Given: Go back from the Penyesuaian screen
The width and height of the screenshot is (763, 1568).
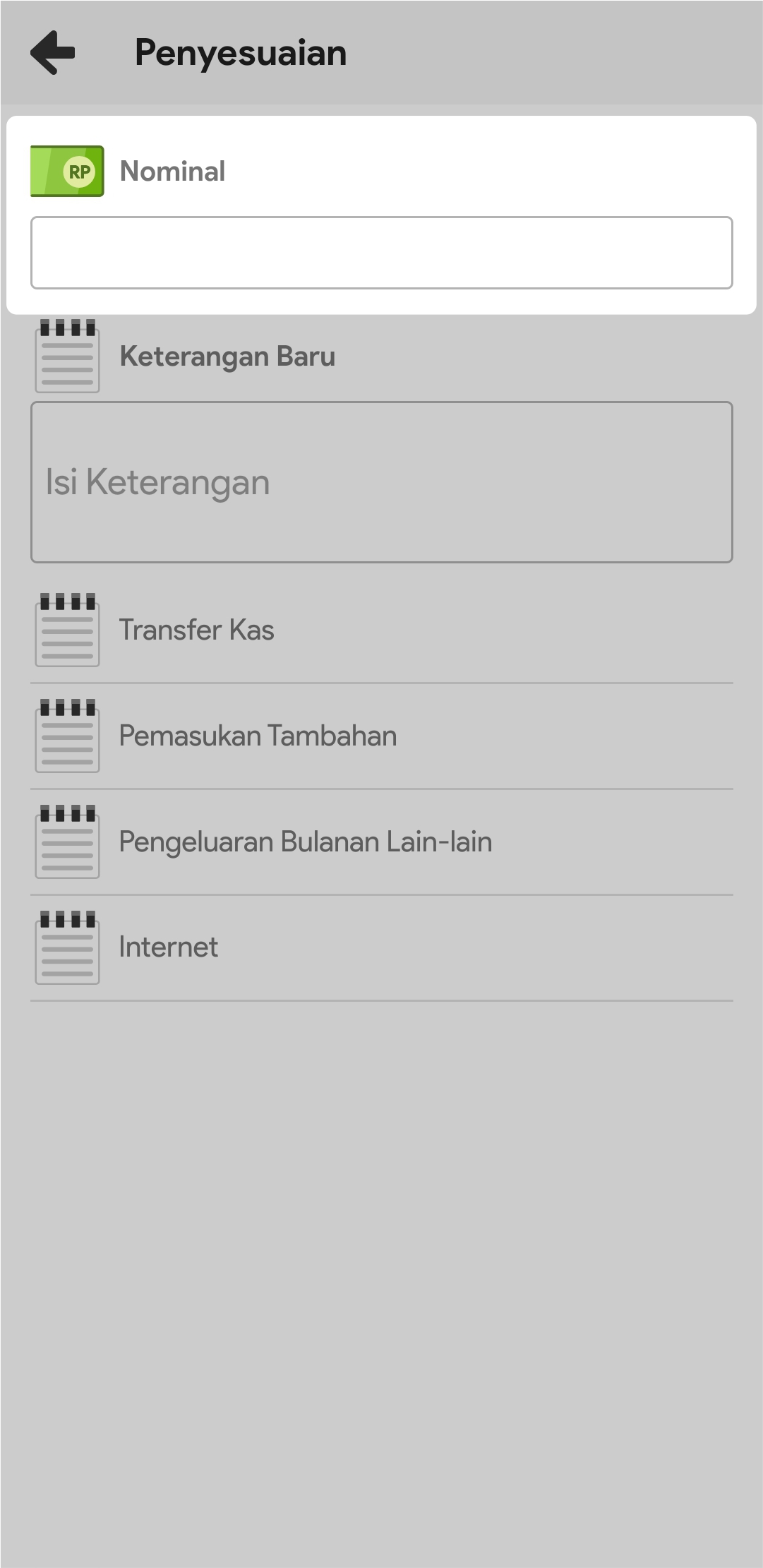Looking at the screenshot, I should click(x=53, y=53).
